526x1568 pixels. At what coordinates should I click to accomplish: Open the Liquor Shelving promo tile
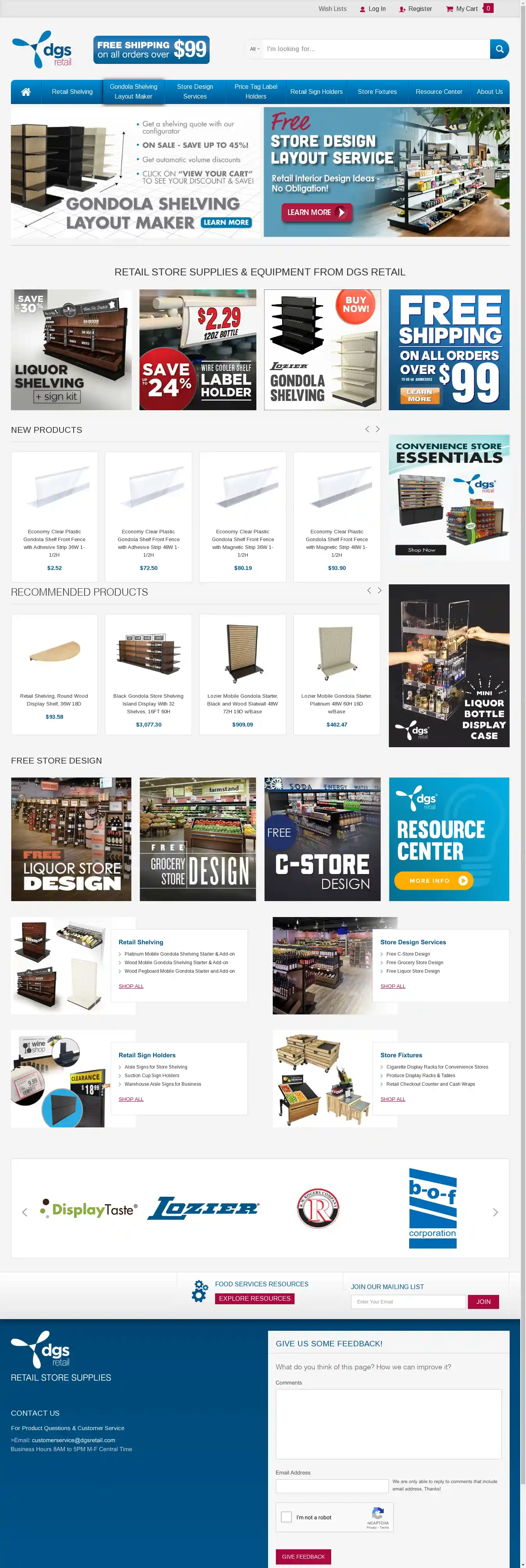[71, 349]
